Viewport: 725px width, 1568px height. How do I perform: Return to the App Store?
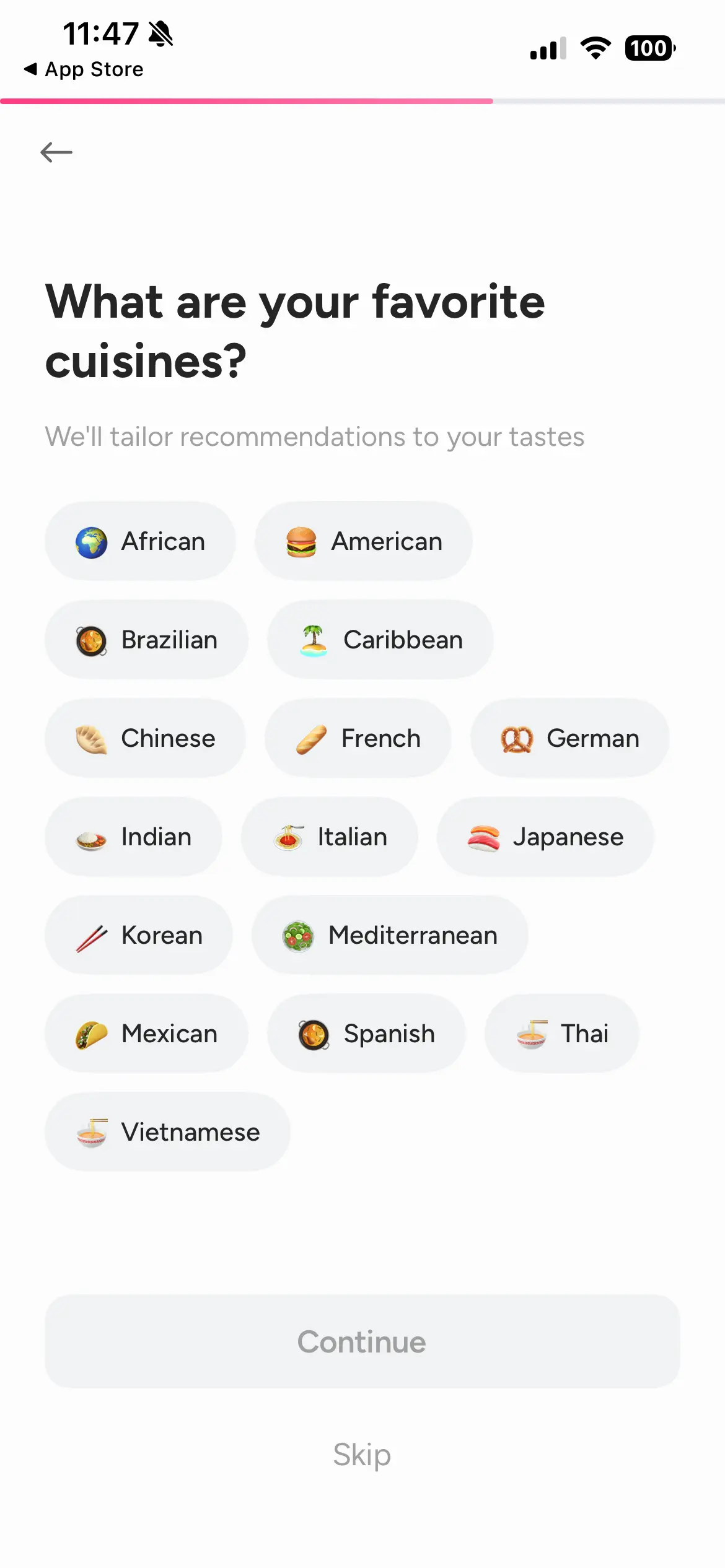[84, 69]
